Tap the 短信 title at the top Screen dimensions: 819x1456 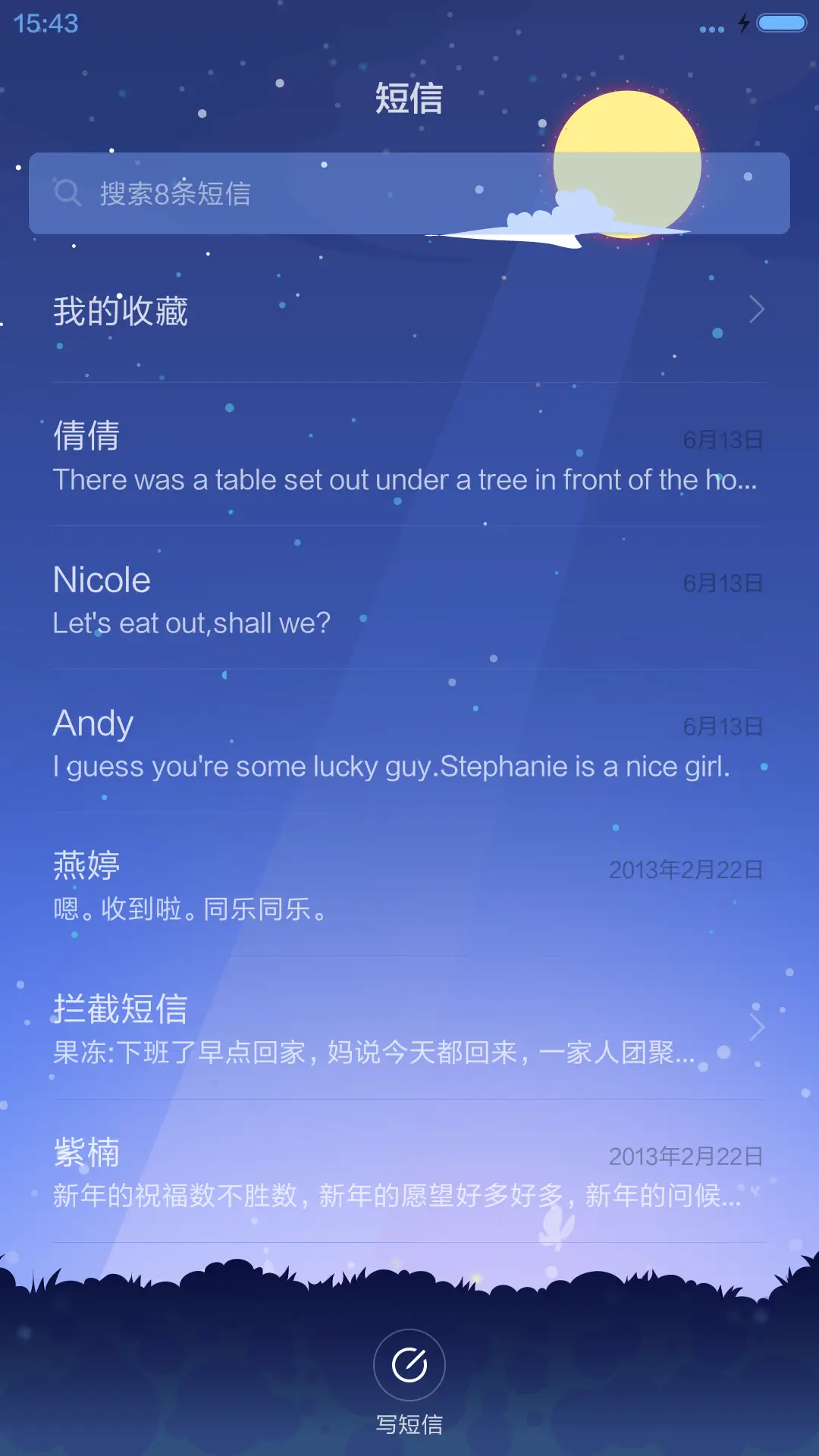(x=409, y=99)
